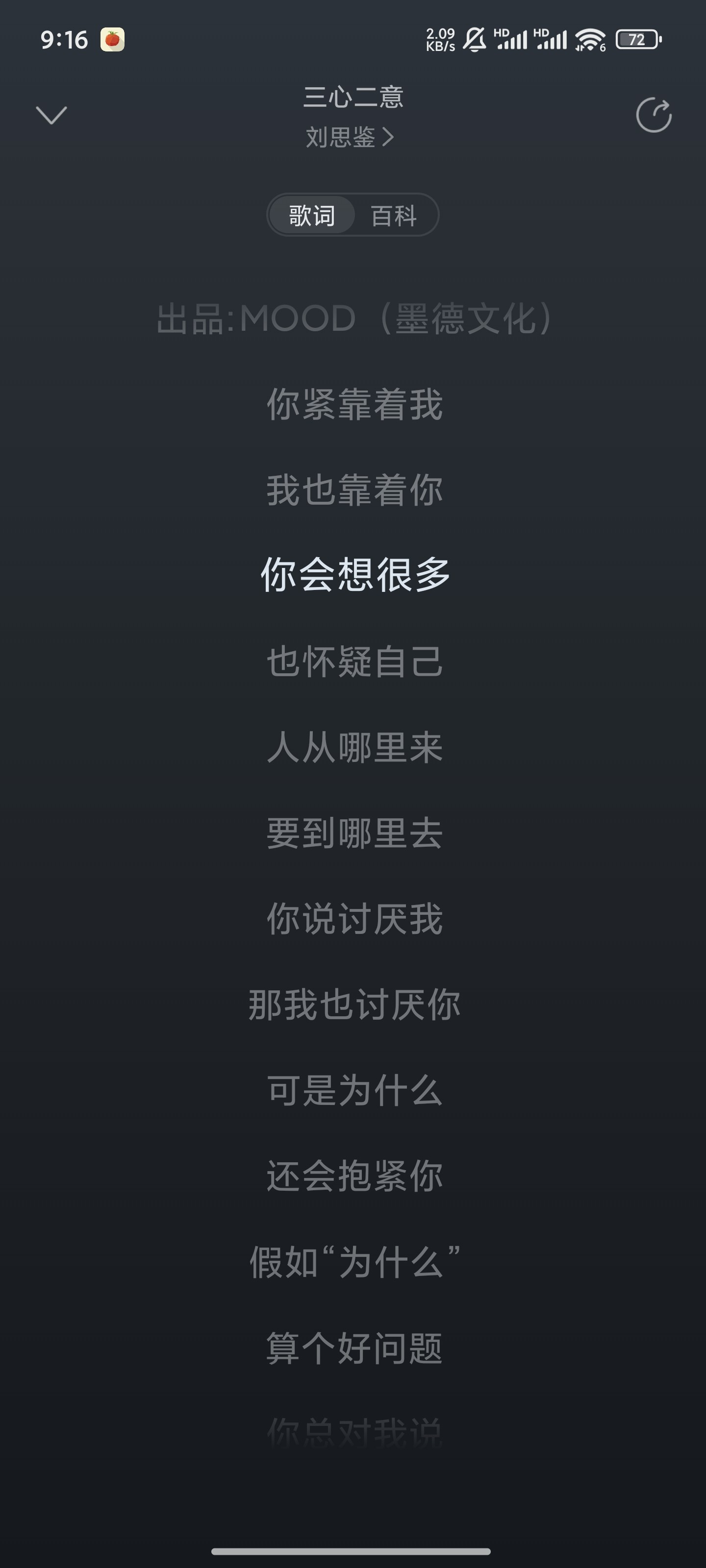Viewport: 706px width, 1568px height.
Task: Open artist 刘思鉴 page
Action: click(350, 137)
